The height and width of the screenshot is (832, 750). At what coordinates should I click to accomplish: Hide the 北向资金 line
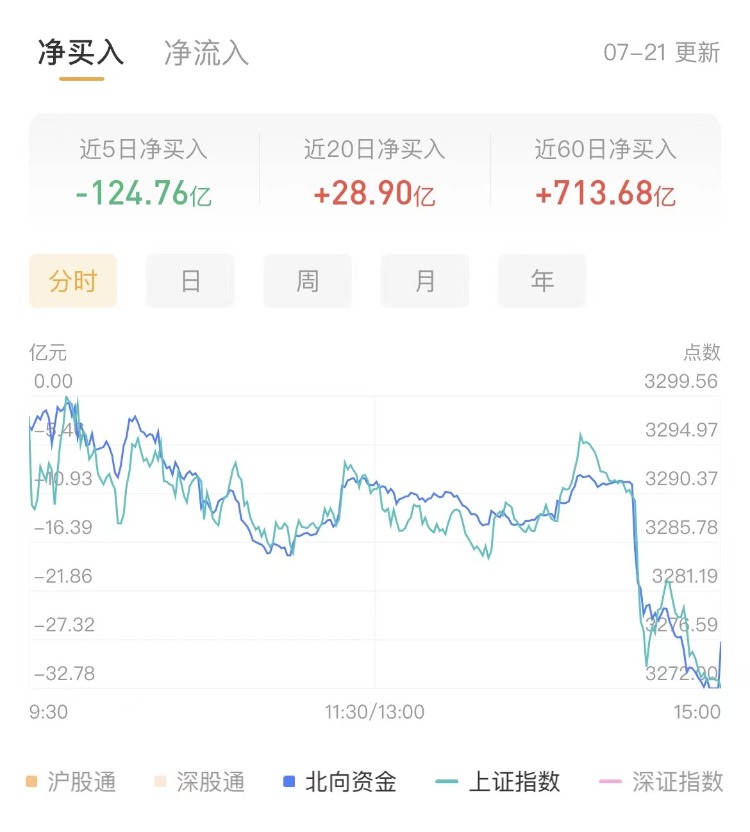click(340, 781)
